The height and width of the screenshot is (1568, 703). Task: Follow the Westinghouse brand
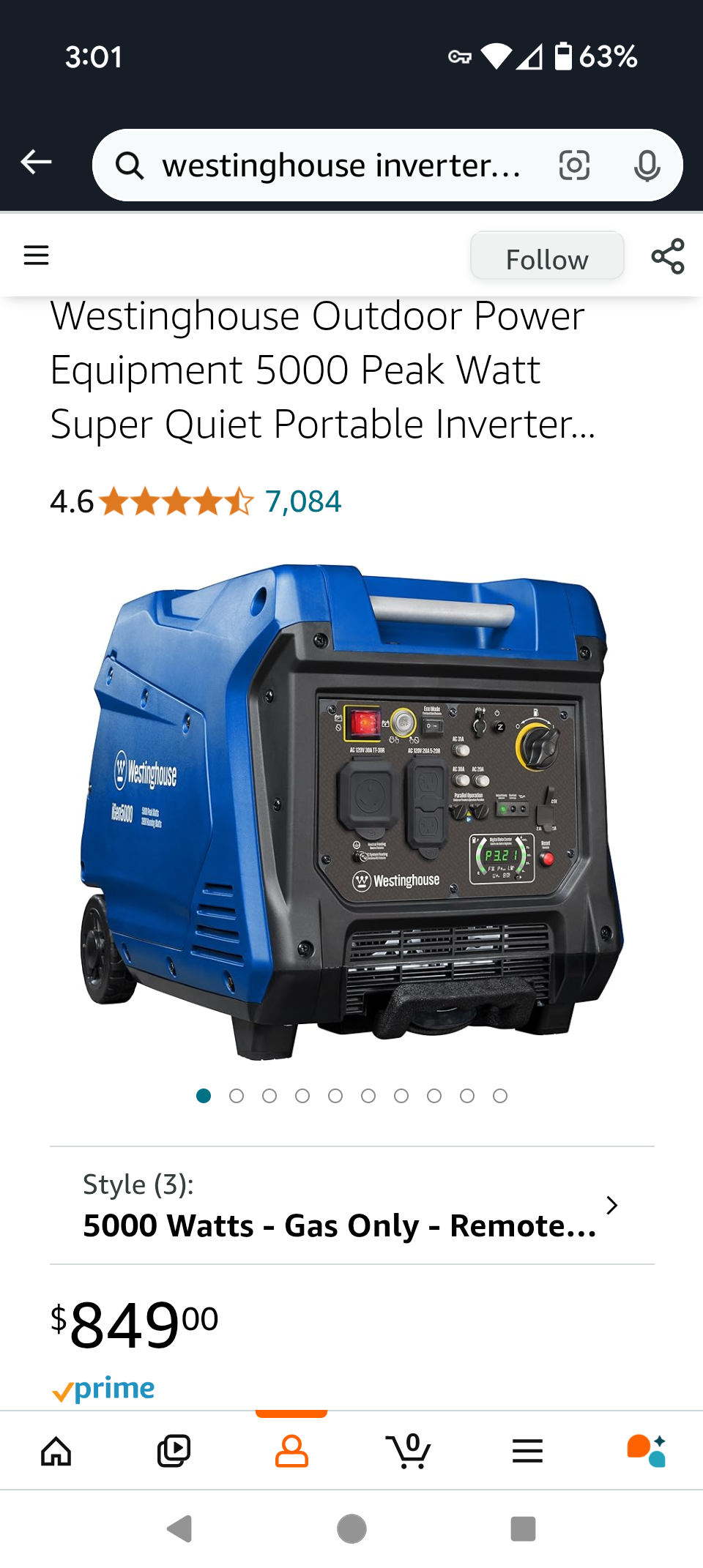547,256
